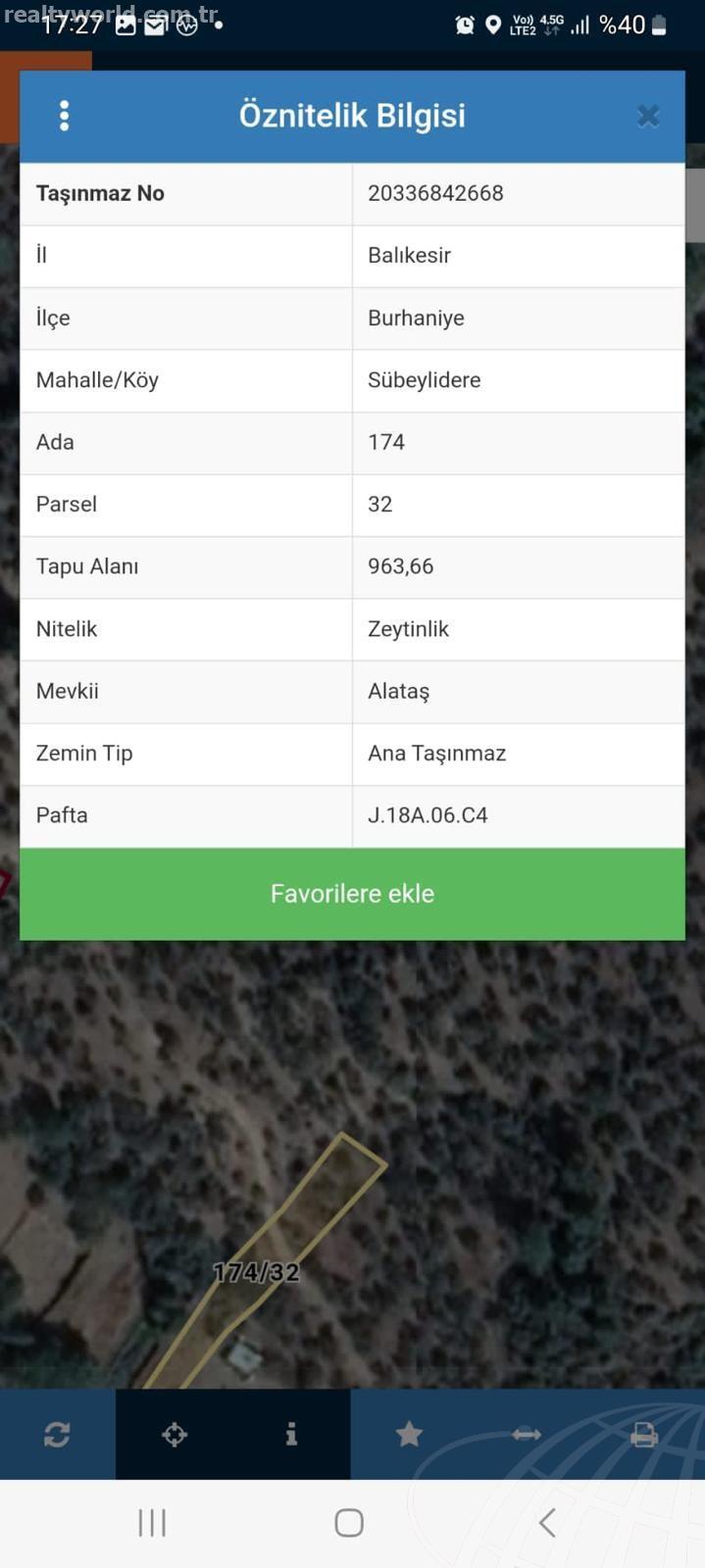Open the three-dot menu in Öznitelik Bilgisi
Screen dimensions: 705x1568
coord(65,116)
